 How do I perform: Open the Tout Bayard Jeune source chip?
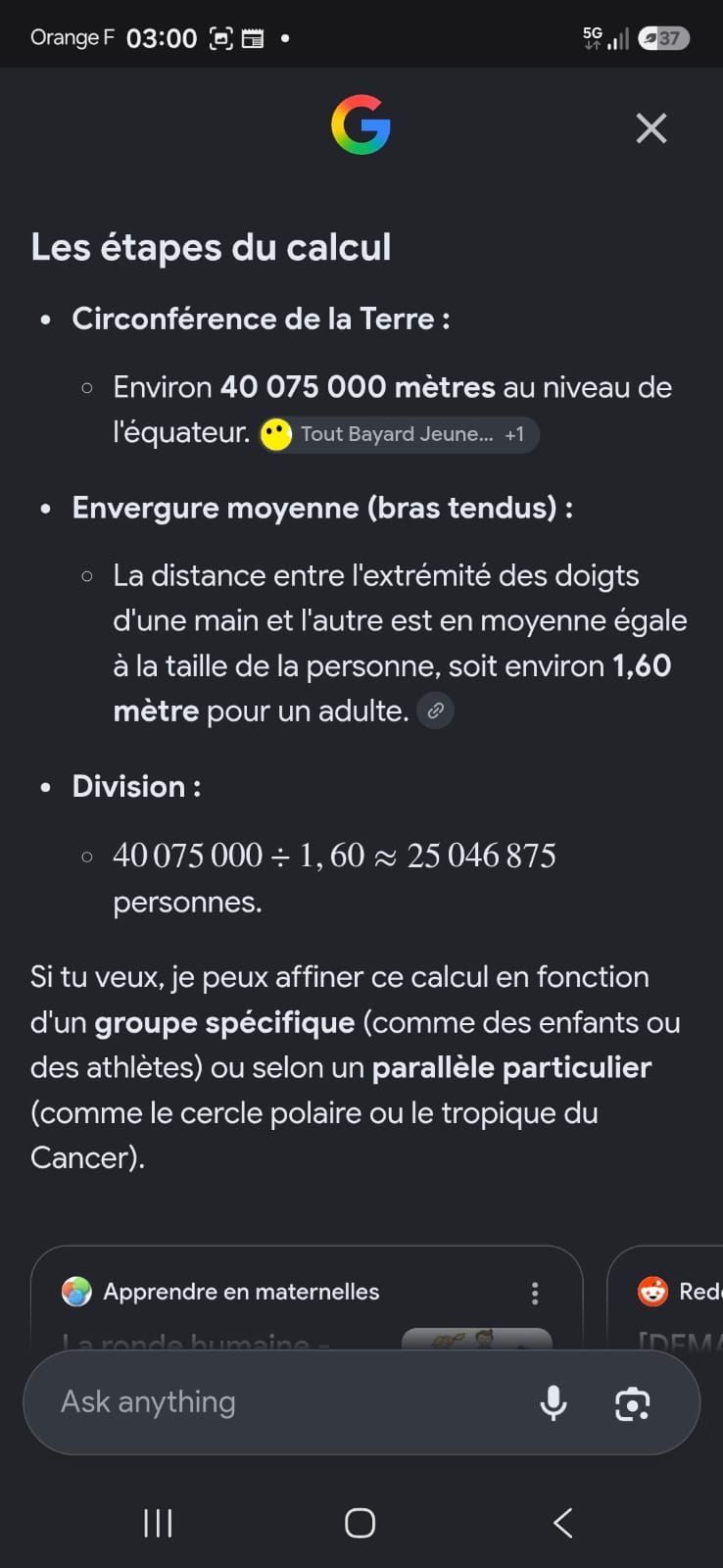click(x=399, y=434)
